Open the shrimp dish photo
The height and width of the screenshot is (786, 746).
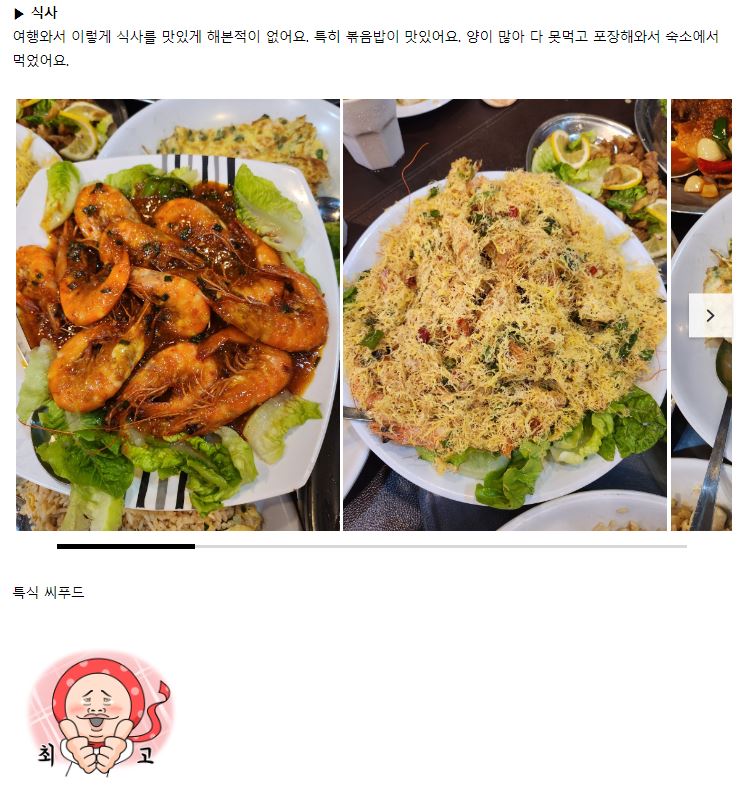pyautogui.click(x=178, y=315)
